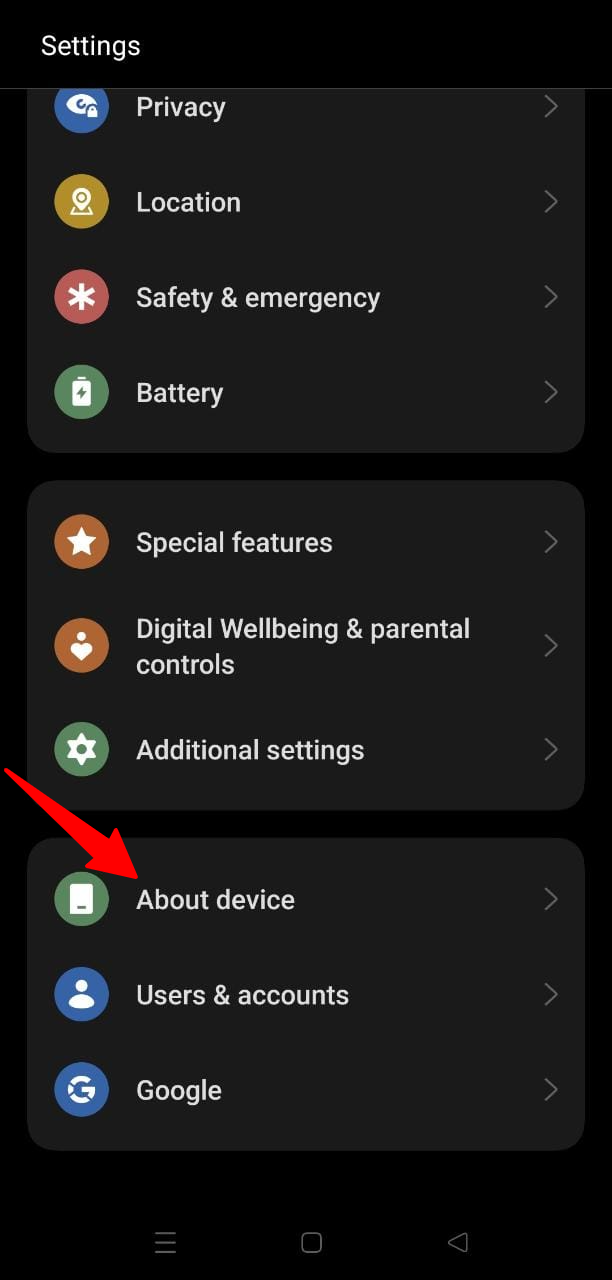Open Google settings
The width and height of the screenshot is (612, 1280).
coord(305,1090)
